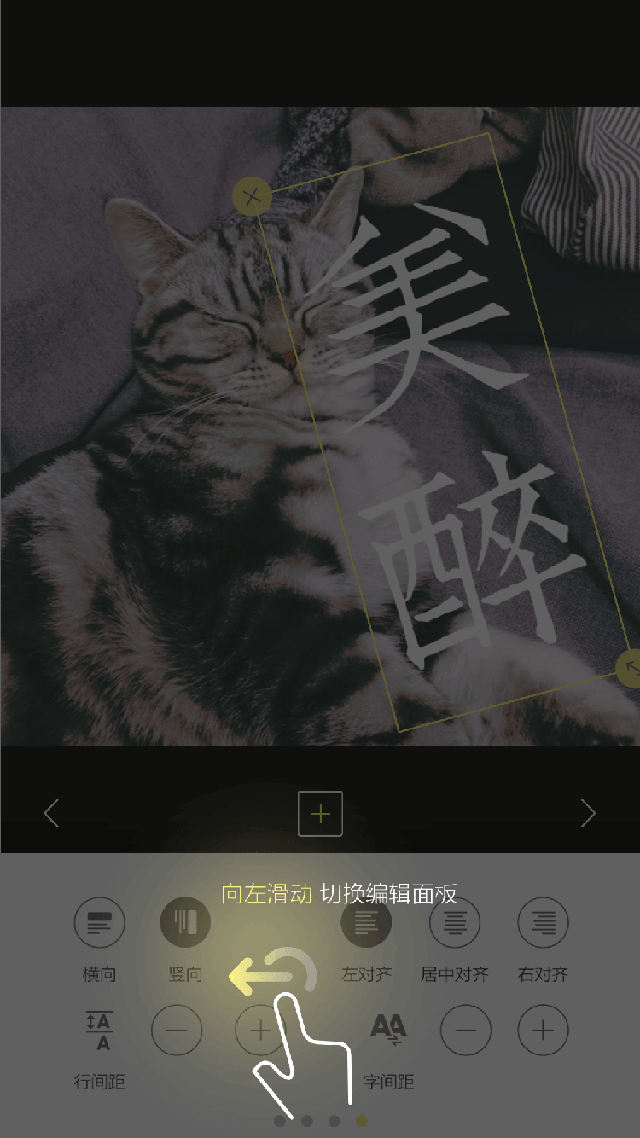This screenshot has width=640, height=1138.
Task: Tap the plus button to add text
Action: pyautogui.click(x=320, y=813)
